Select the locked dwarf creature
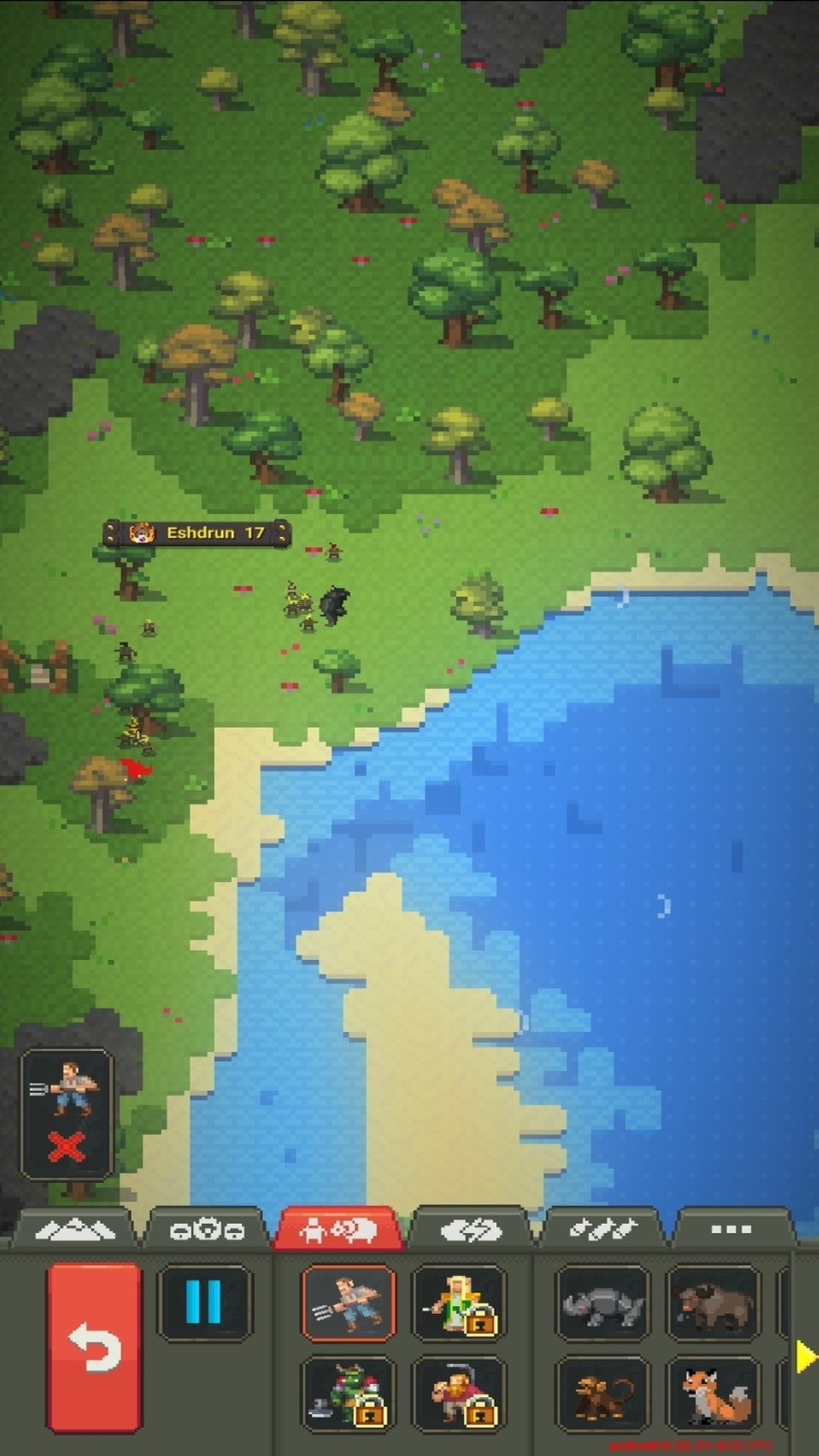This screenshot has height=1456, width=819. point(458,1393)
